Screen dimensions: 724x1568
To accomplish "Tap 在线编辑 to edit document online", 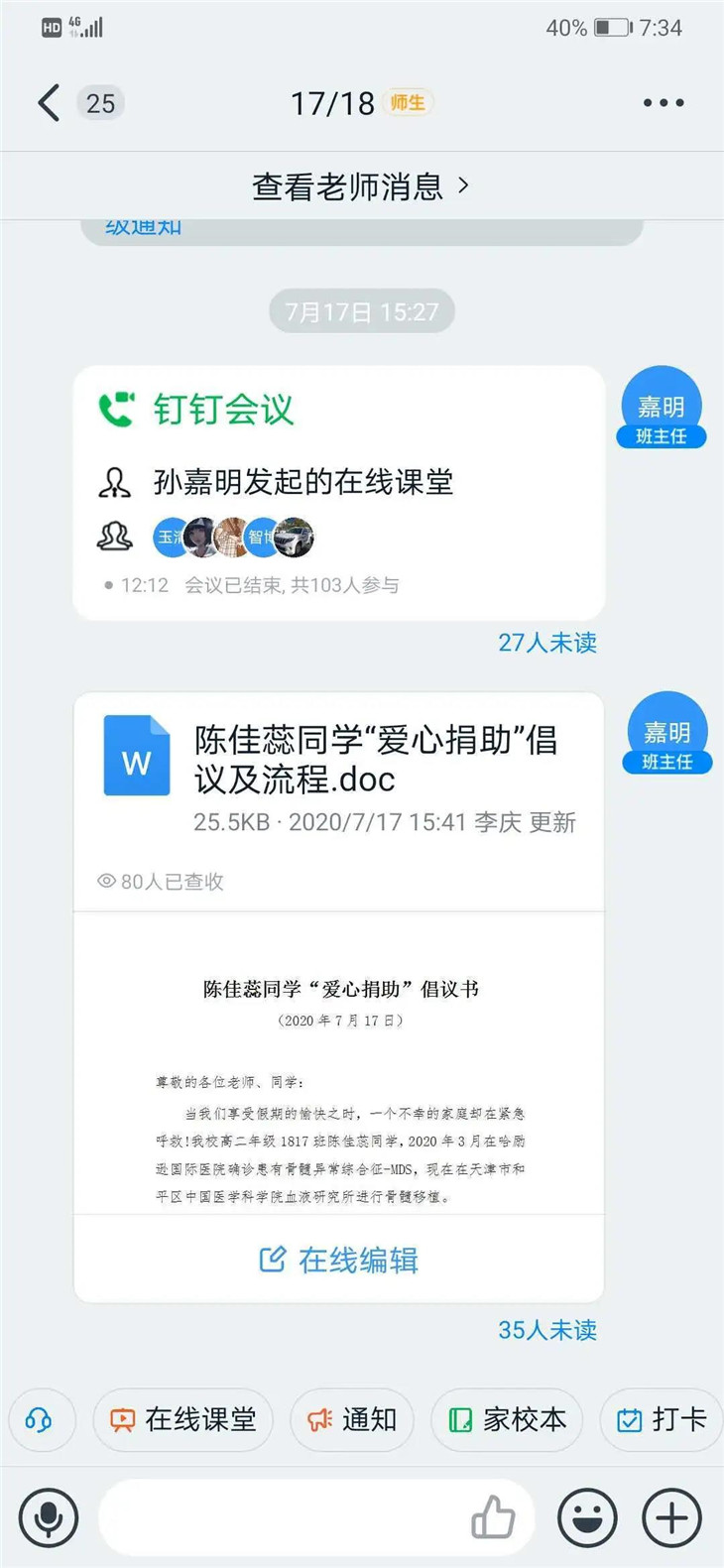I will point(338,1260).
